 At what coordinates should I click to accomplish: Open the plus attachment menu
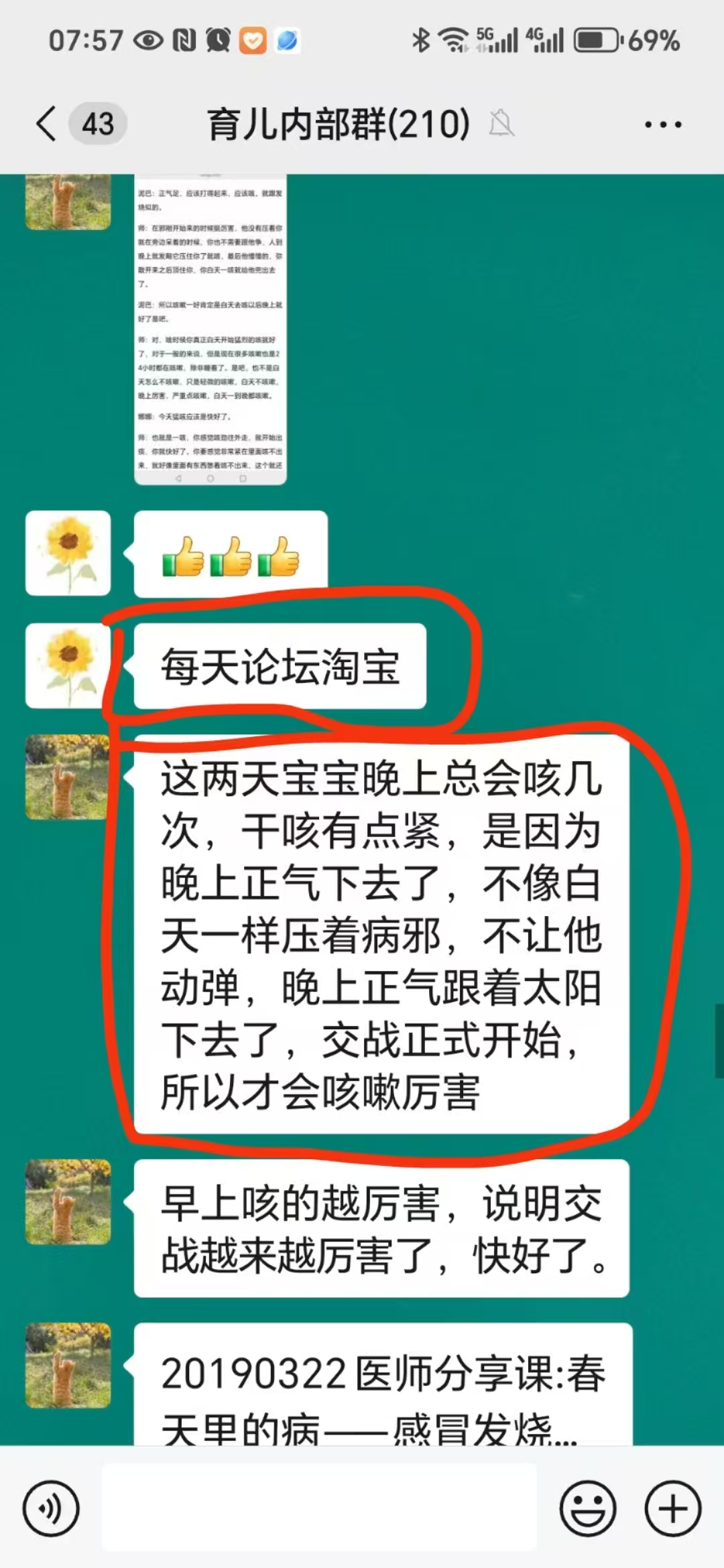point(672,1509)
